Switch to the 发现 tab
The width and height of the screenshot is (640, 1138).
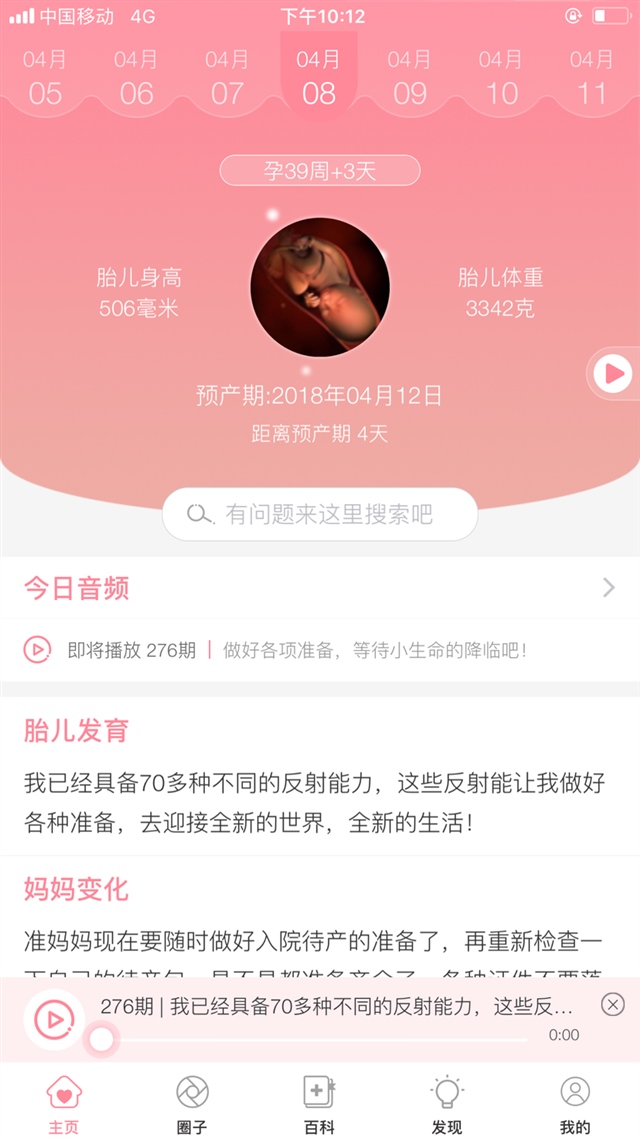(x=447, y=1103)
